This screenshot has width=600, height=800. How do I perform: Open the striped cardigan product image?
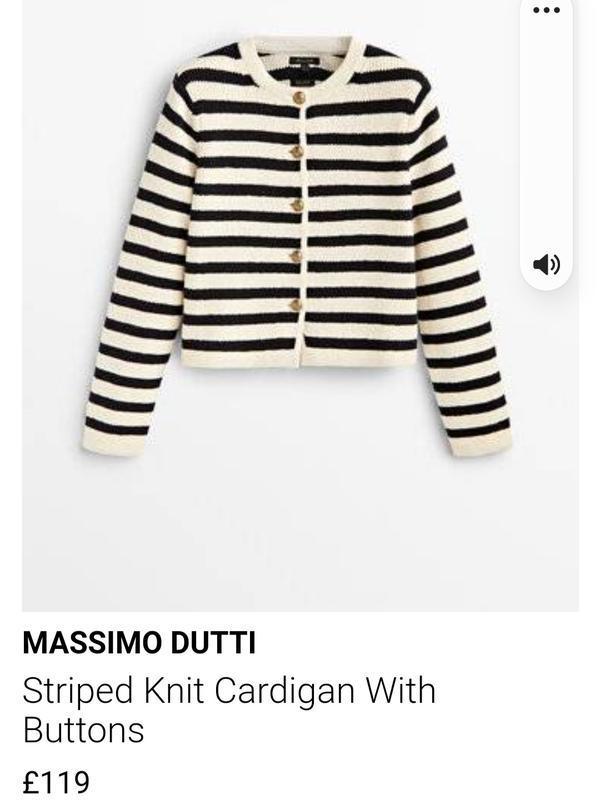[x=300, y=250]
